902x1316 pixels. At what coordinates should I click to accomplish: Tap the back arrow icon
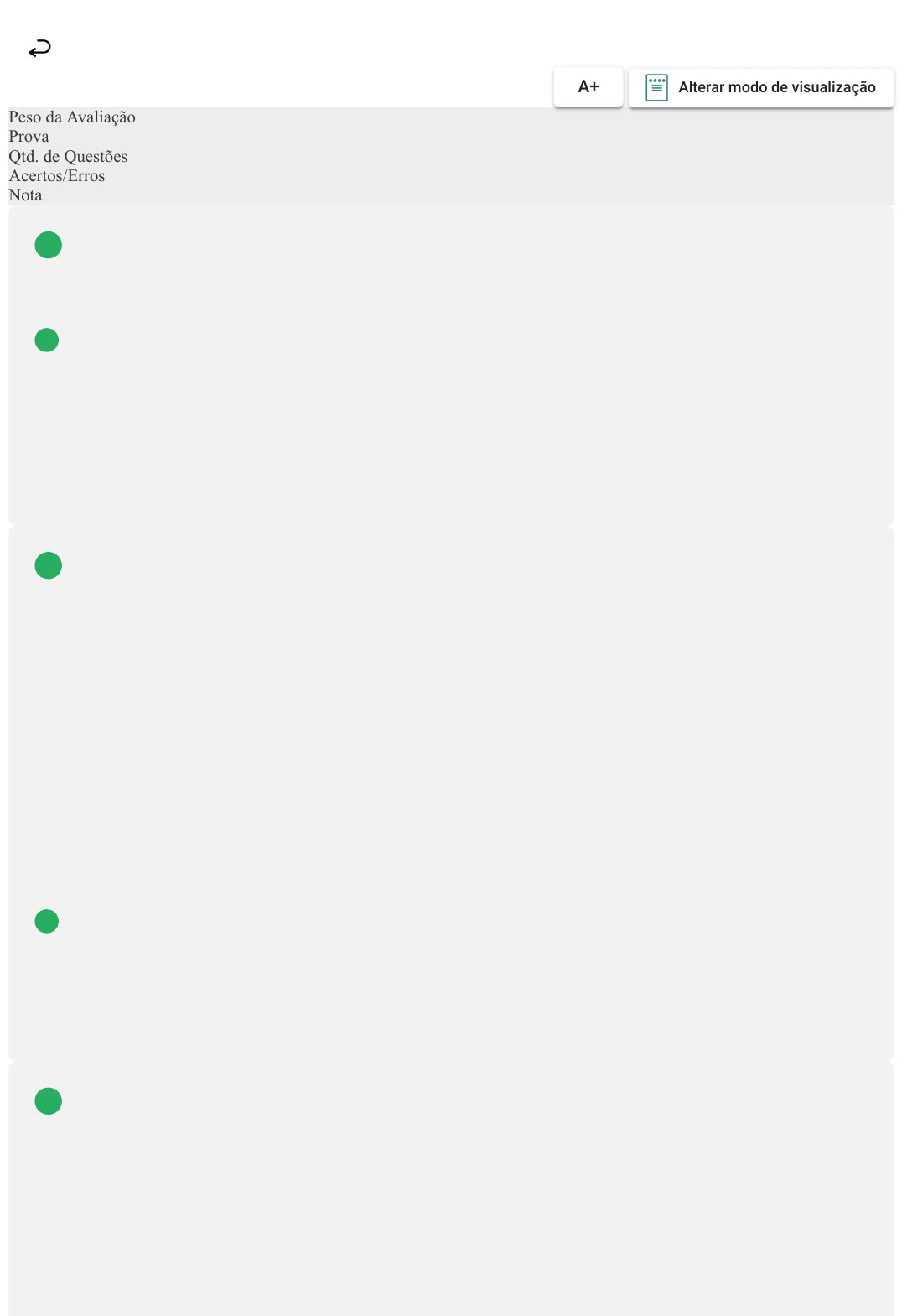coord(39,49)
